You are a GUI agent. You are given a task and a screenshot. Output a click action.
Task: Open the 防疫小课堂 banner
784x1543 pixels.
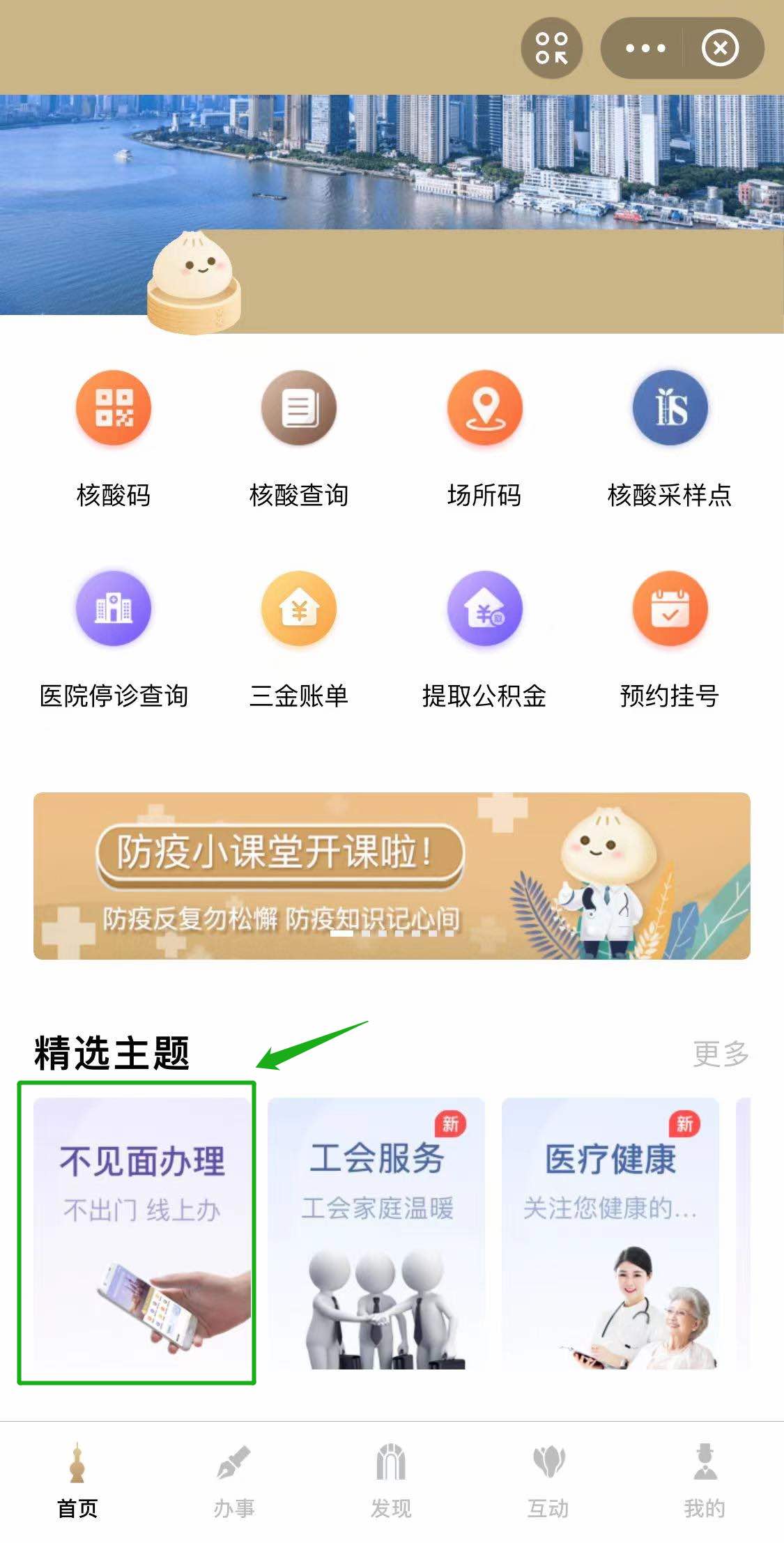tap(392, 875)
